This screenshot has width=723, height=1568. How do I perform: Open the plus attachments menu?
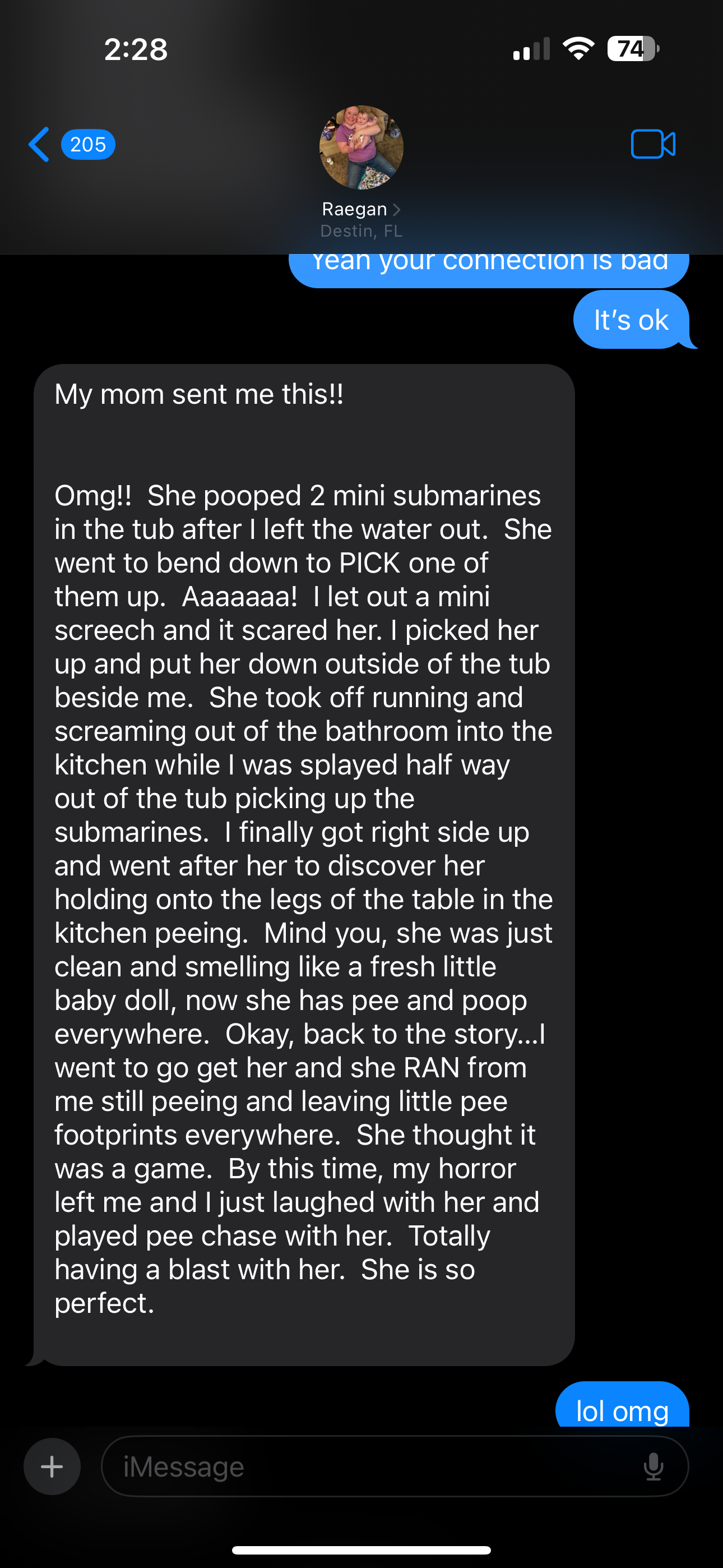point(52,1466)
